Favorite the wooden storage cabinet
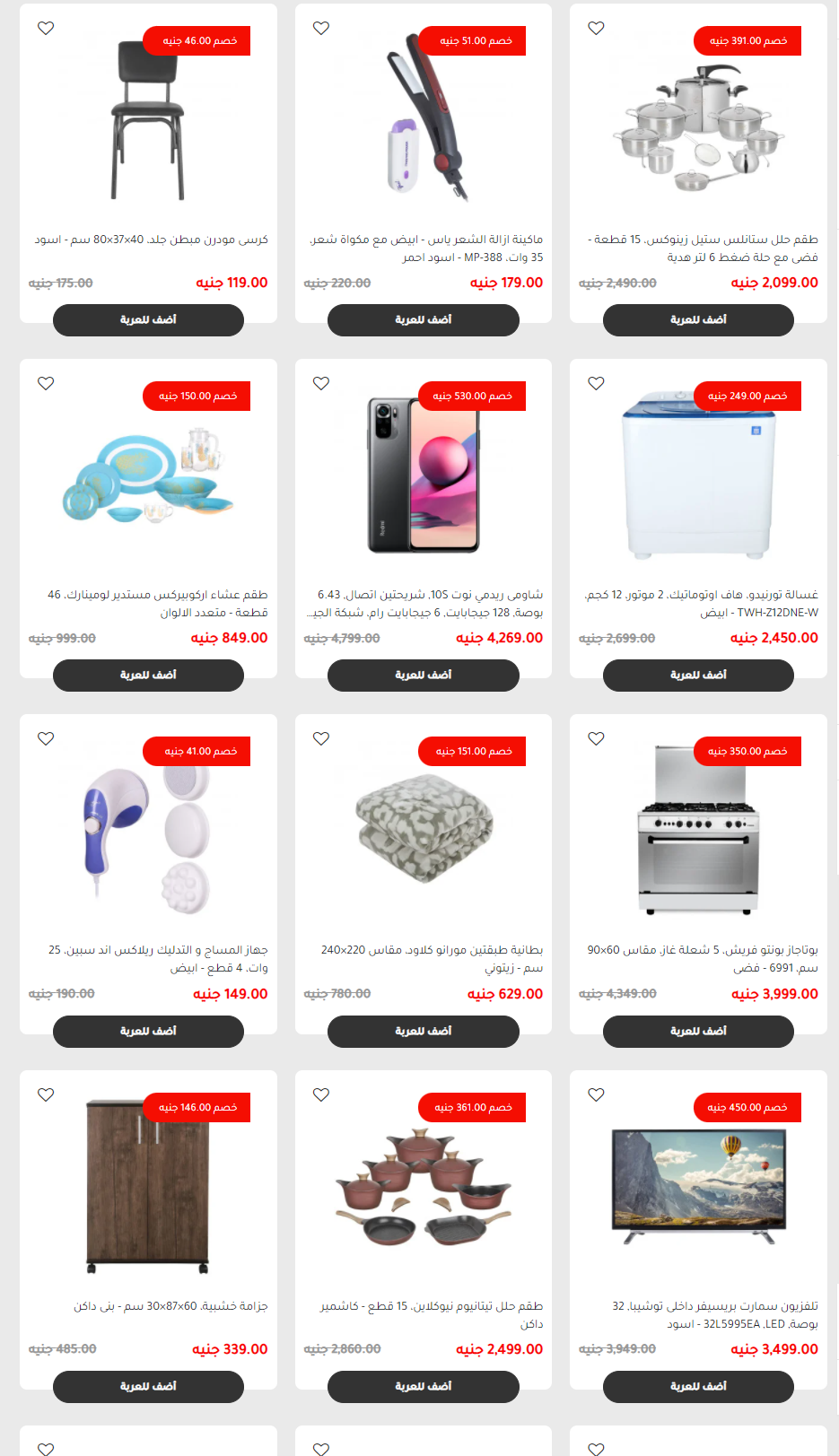839x1456 pixels. (x=46, y=1094)
